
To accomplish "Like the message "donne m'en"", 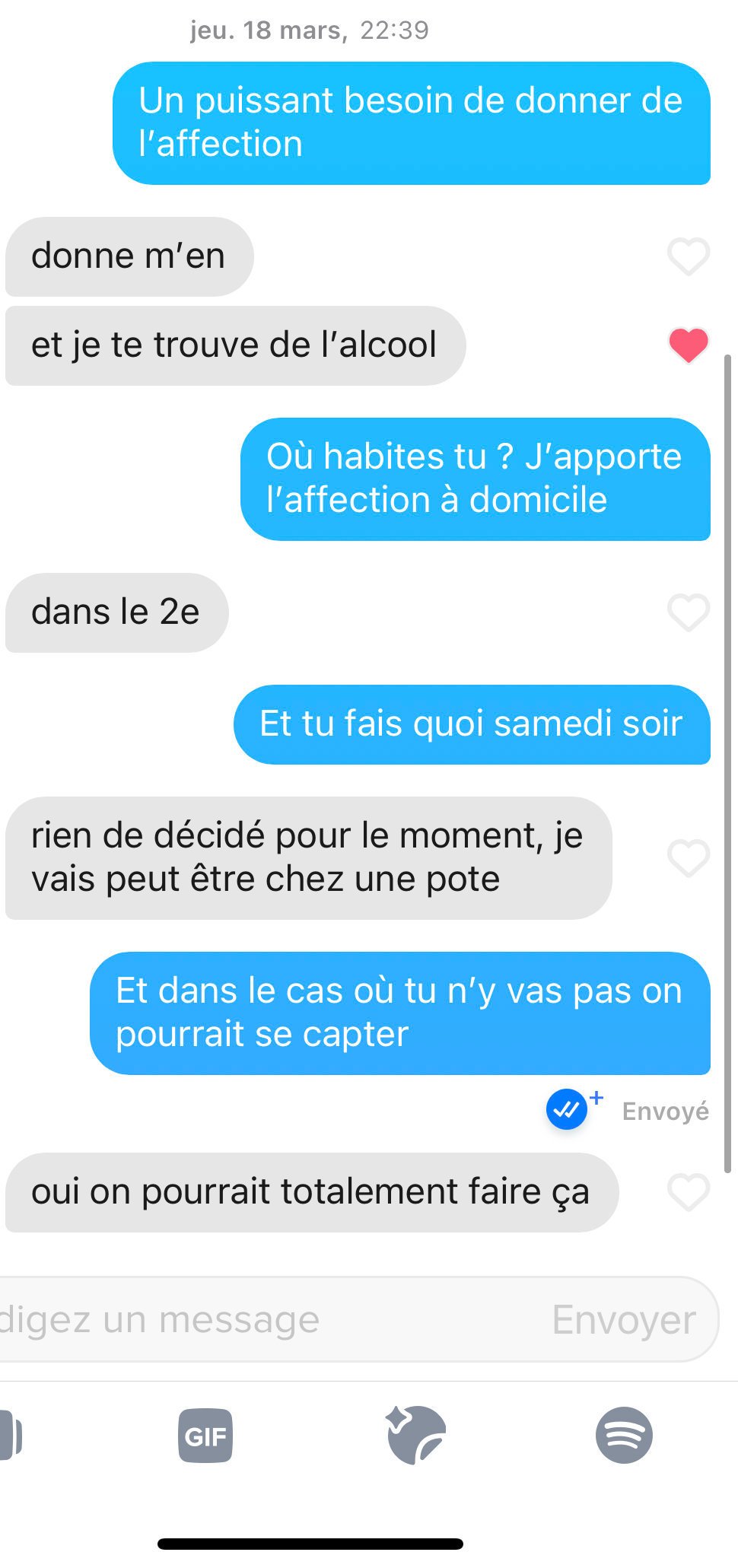I will pos(688,256).
